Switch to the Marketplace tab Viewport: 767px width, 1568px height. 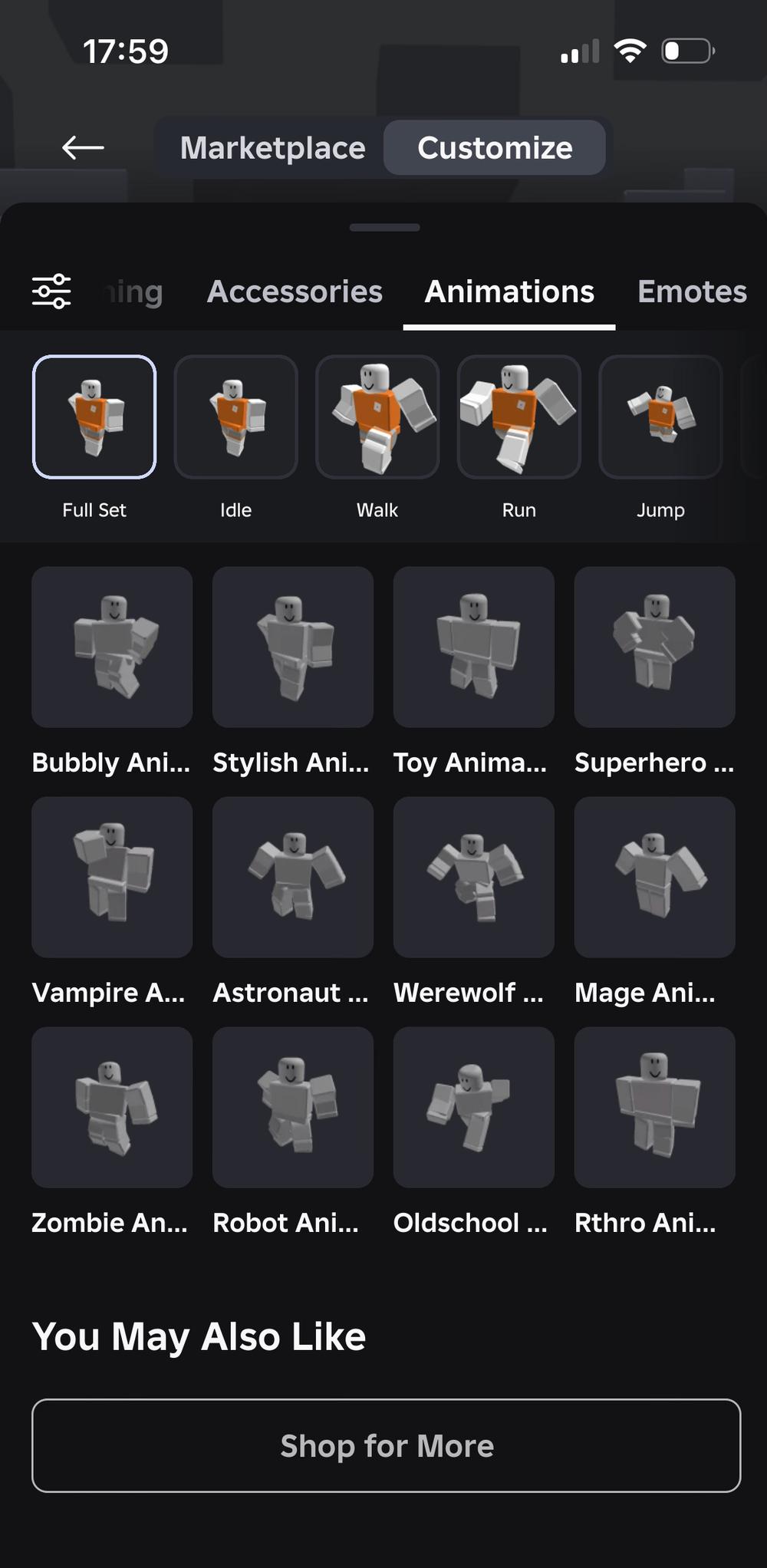pos(272,147)
